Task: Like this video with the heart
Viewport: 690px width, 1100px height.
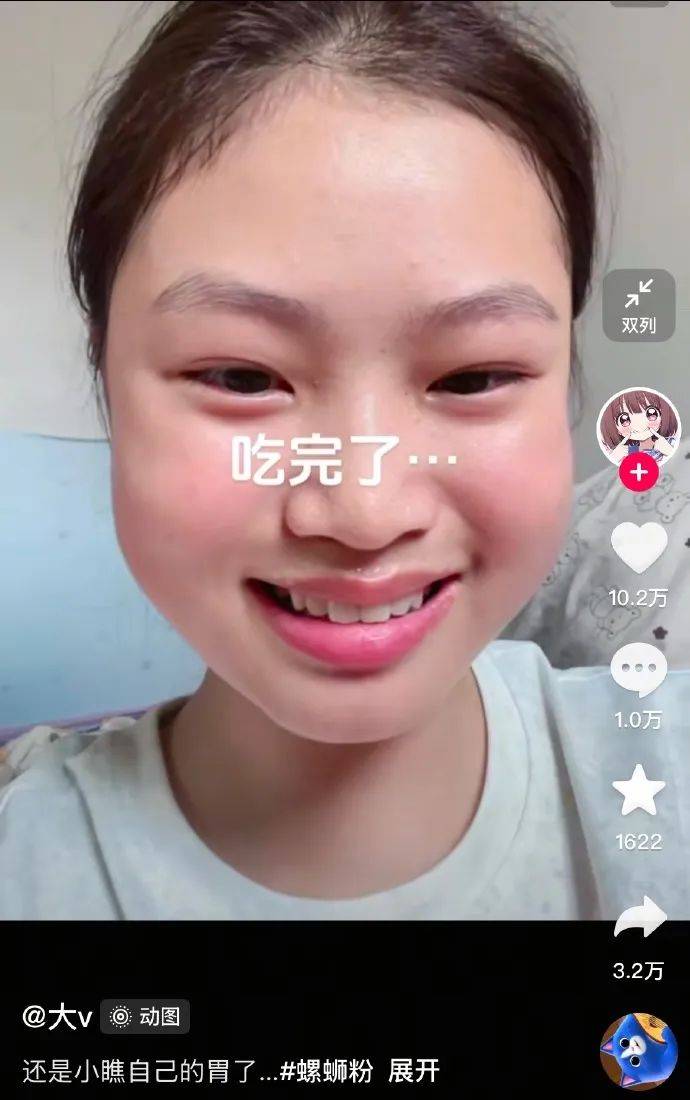Action: [638, 548]
